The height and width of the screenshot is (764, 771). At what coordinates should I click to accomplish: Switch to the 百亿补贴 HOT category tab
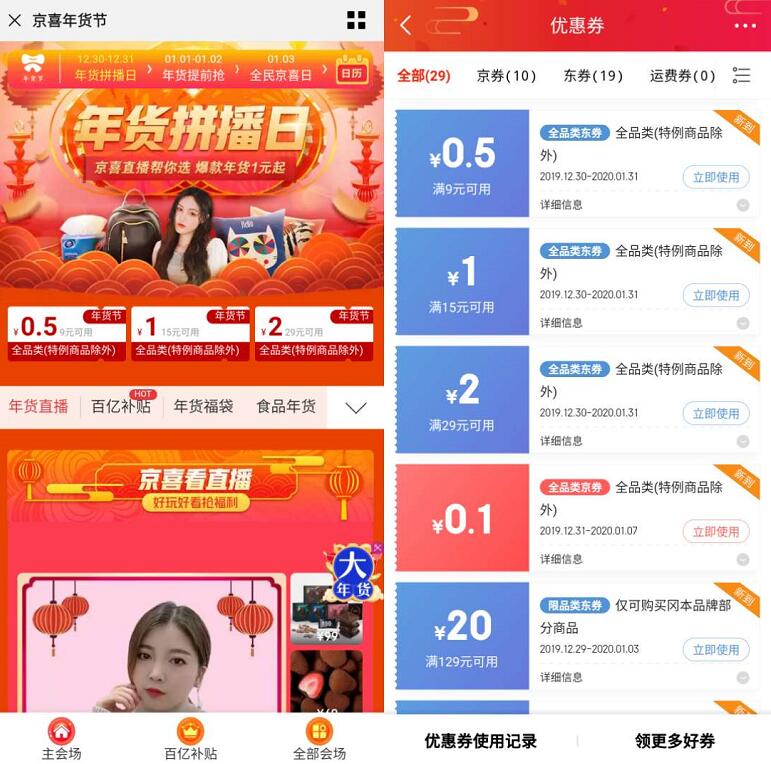tap(121, 406)
